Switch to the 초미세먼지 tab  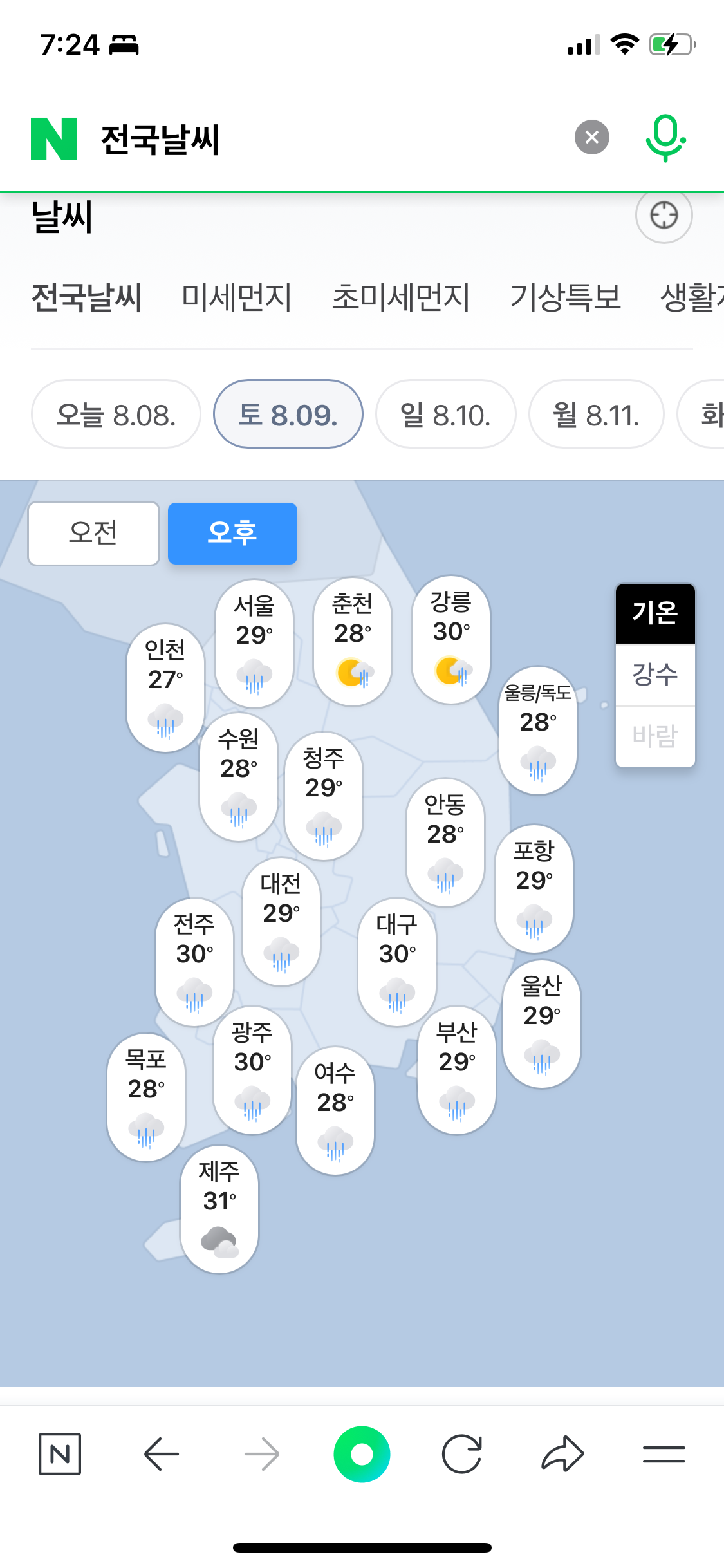(x=400, y=298)
